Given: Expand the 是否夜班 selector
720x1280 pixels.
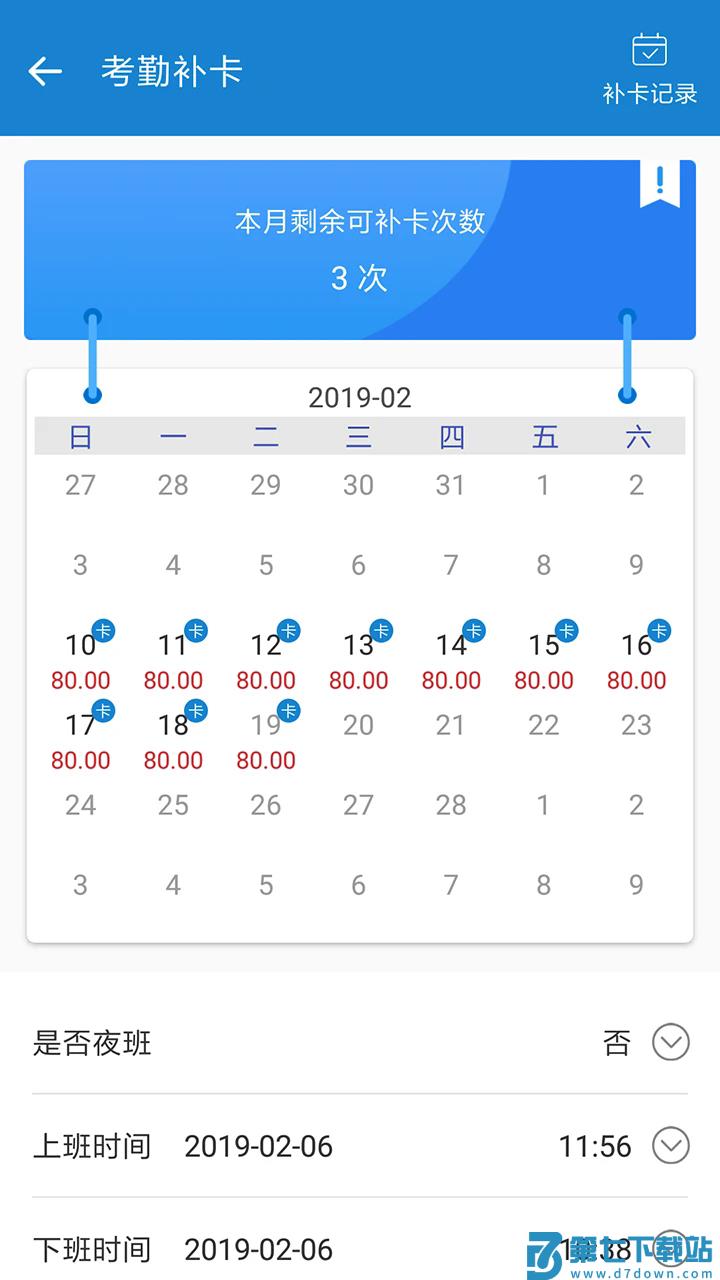Looking at the screenshot, I should (671, 1042).
